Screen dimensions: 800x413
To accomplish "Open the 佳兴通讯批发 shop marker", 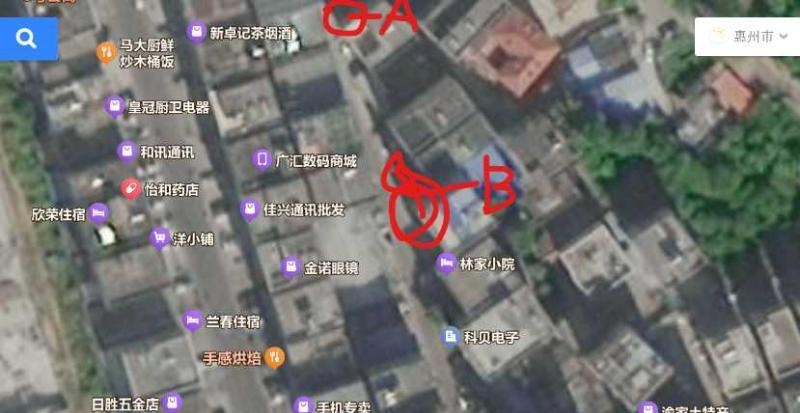I will (249, 209).
